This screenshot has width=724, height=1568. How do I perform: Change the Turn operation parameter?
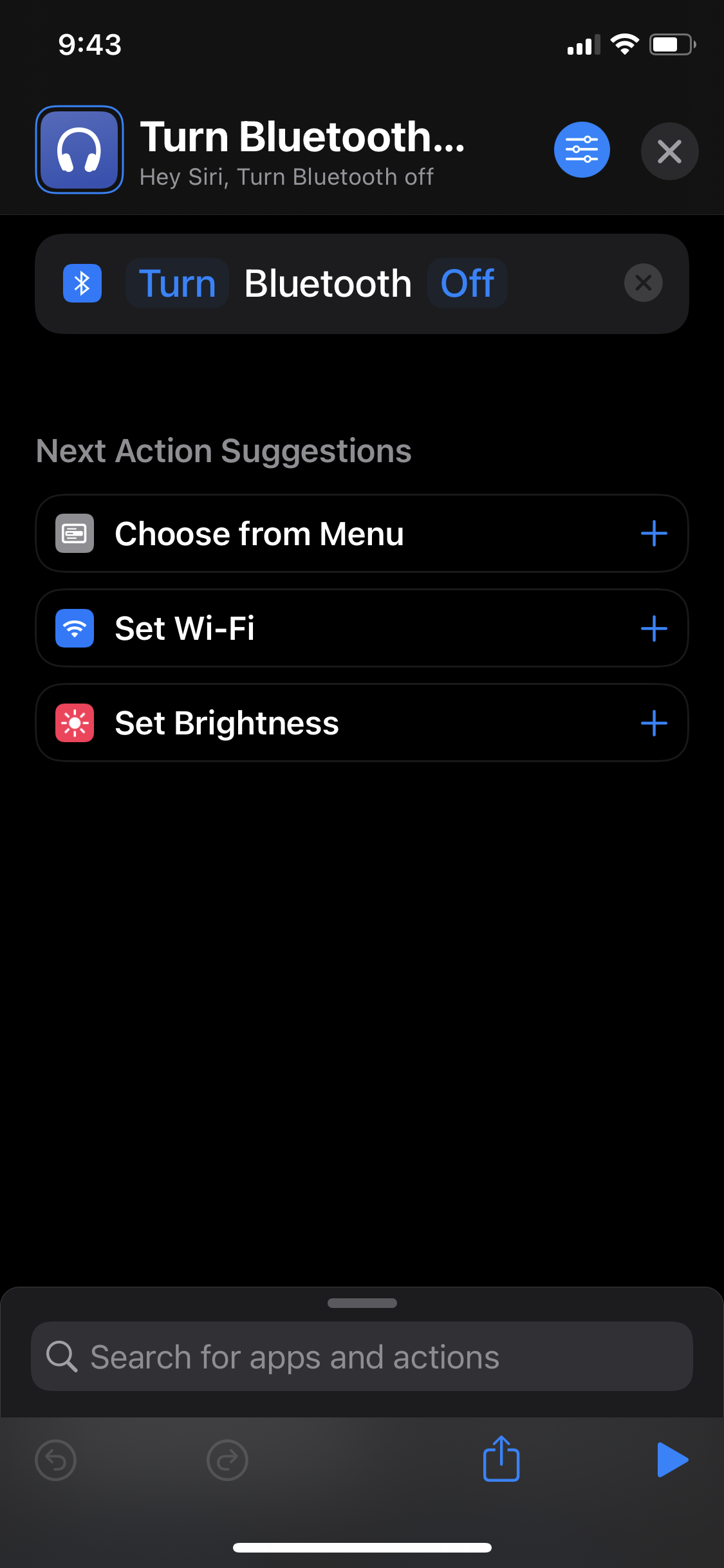(x=177, y=283)
